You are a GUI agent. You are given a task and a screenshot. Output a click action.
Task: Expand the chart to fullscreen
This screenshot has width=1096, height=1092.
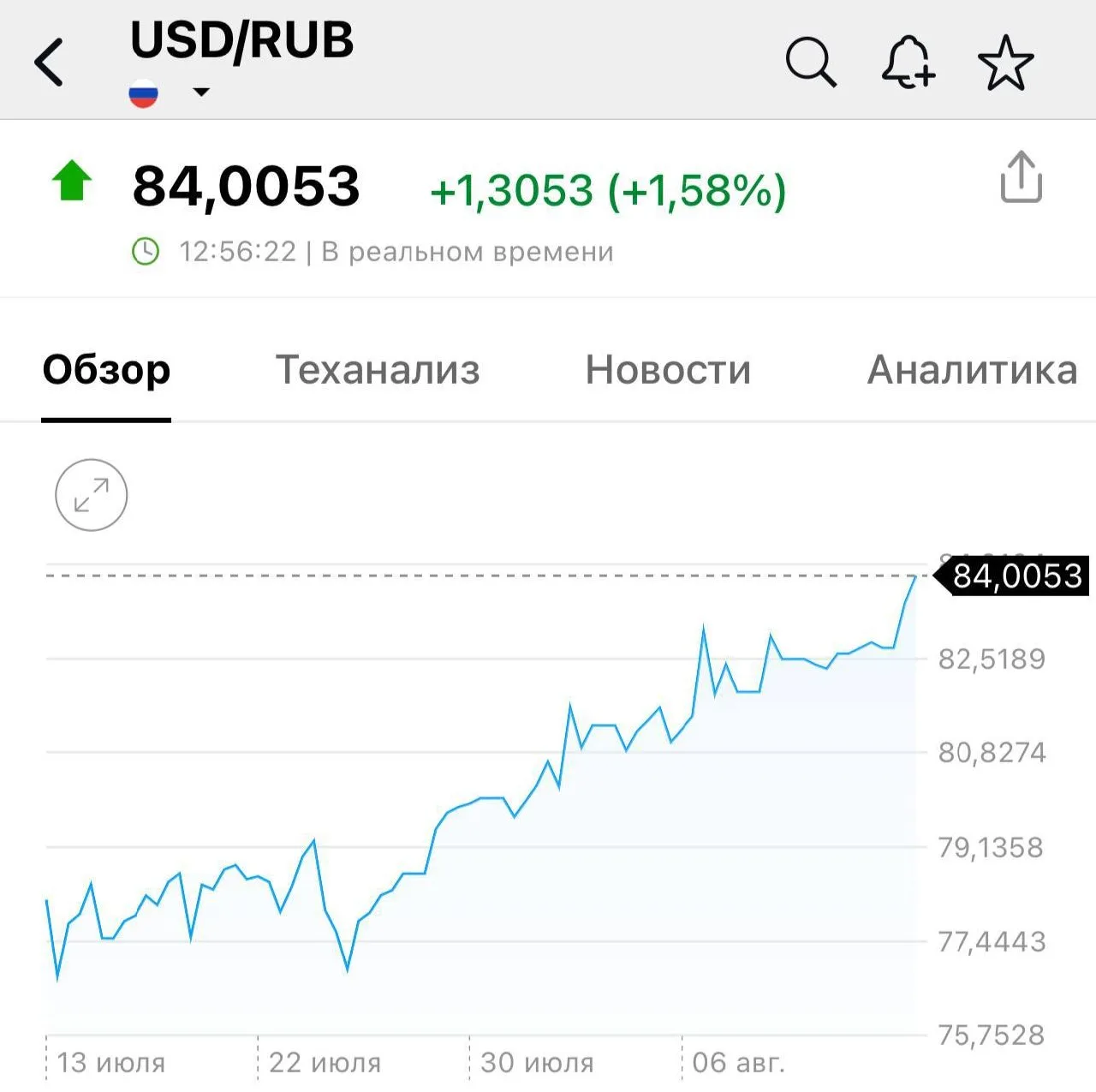(92, 495)
